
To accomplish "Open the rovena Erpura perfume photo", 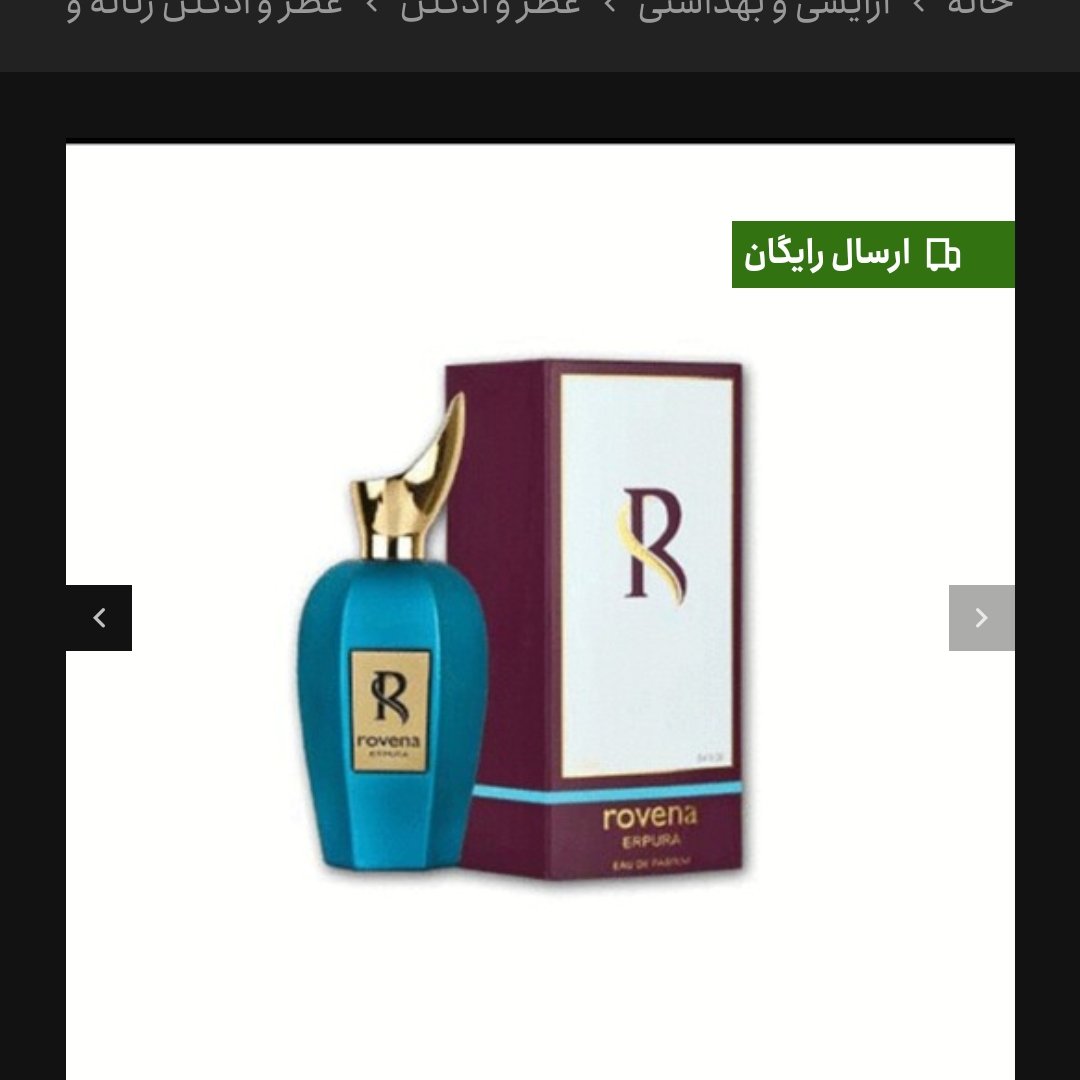I will point(520,620).
